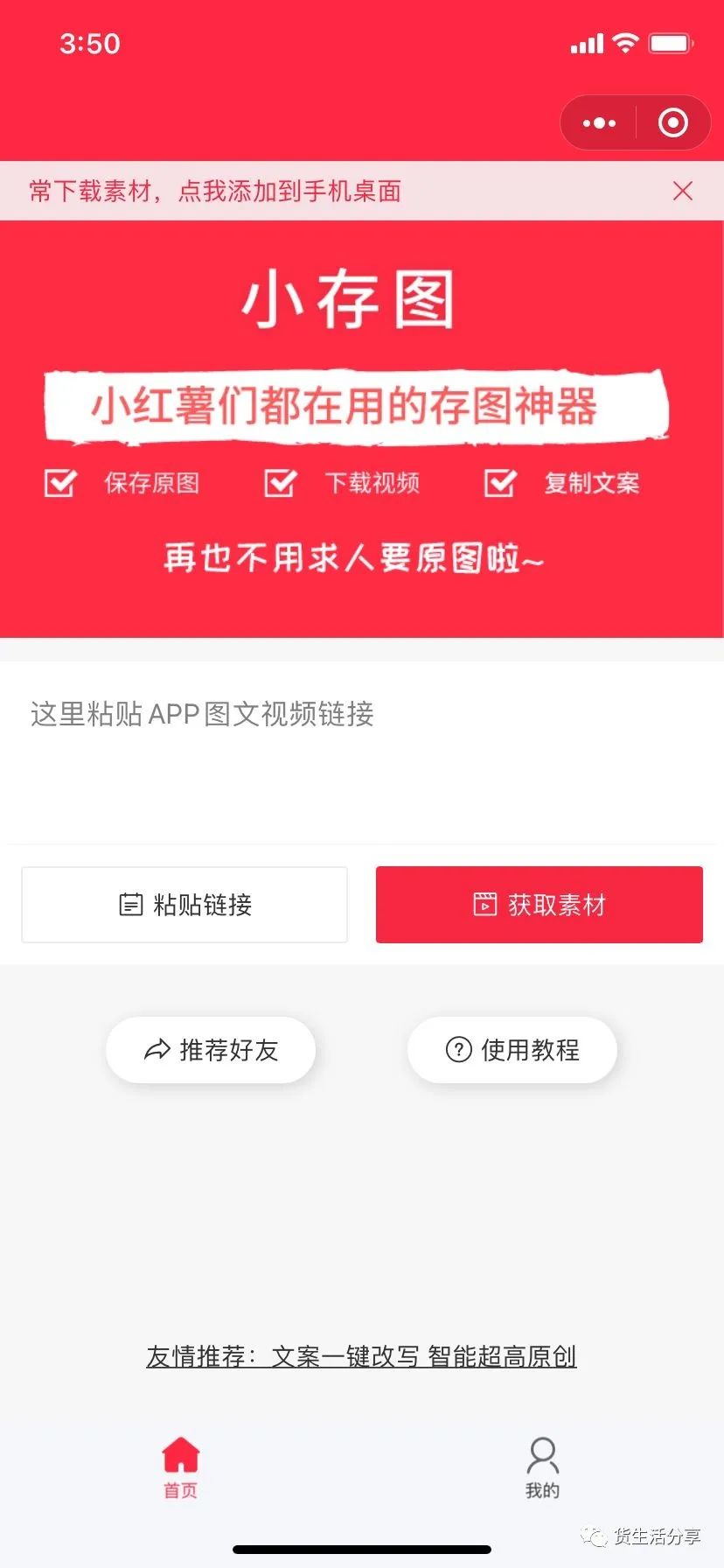
Task: Tap the add-to-desktop tip banner
Action: point(215,191)
